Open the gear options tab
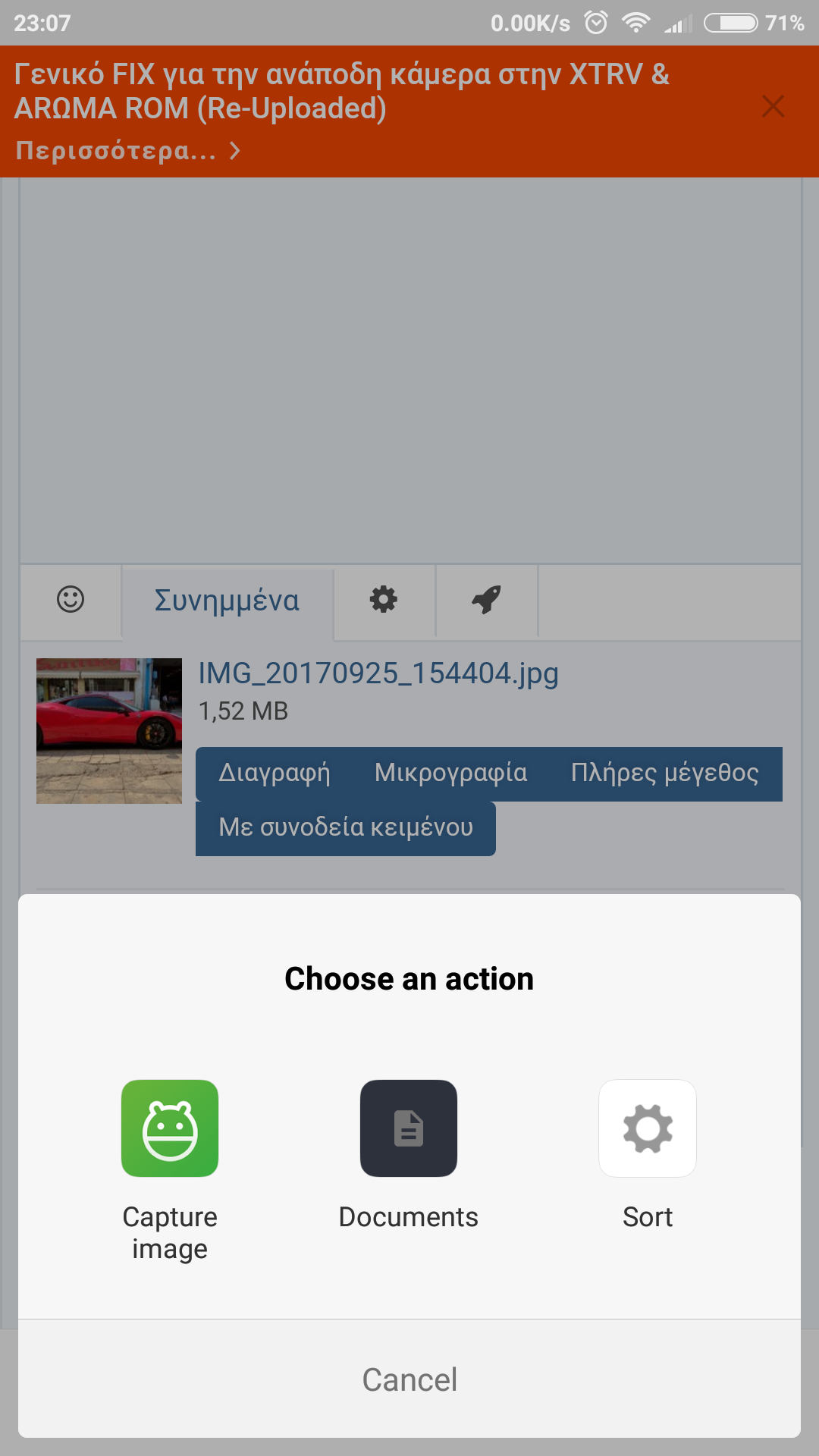Screen dimensions: 819x1456 pos(384,600)
